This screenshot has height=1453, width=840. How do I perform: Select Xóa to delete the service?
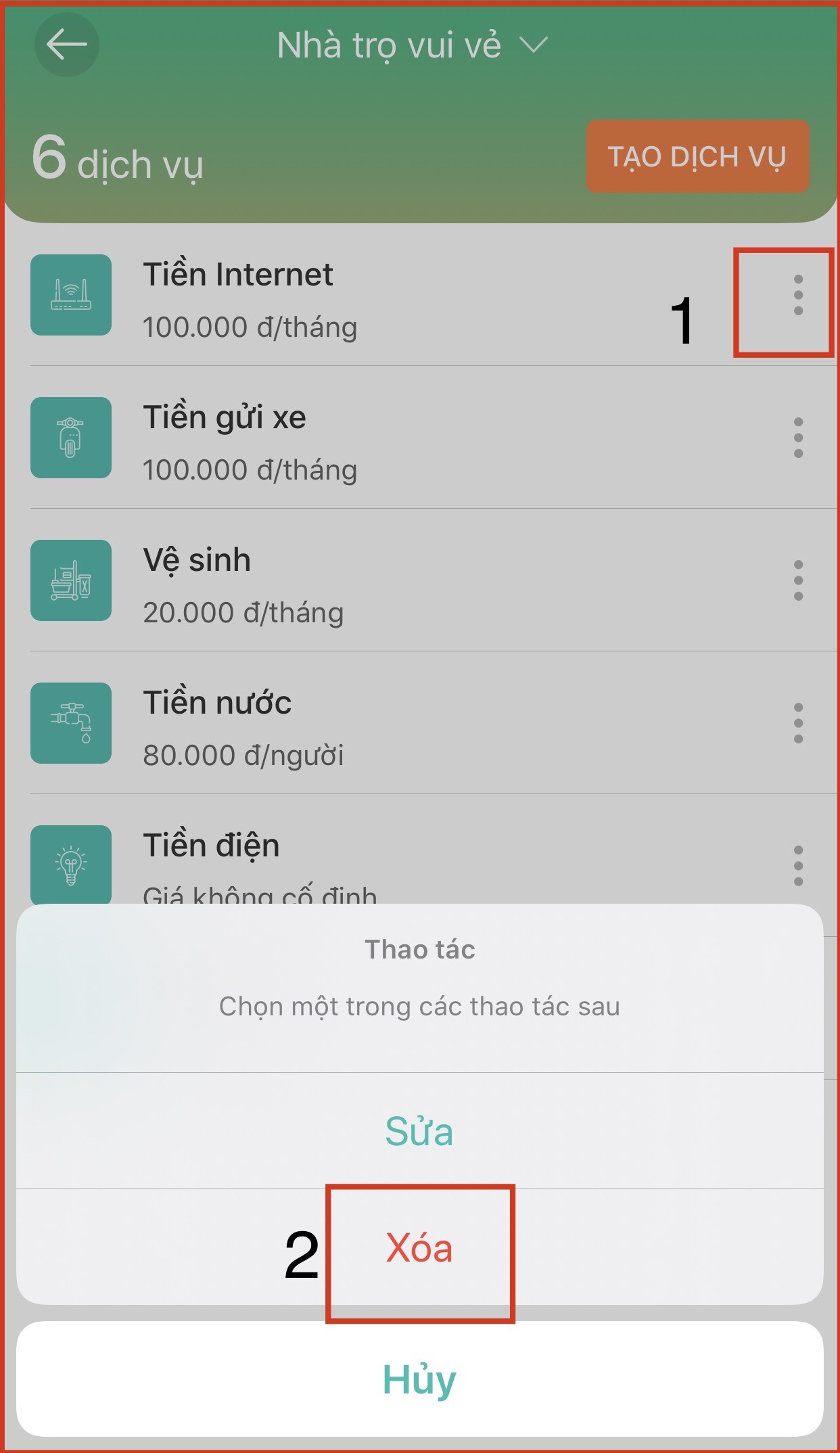click(x=419, y=1248)
